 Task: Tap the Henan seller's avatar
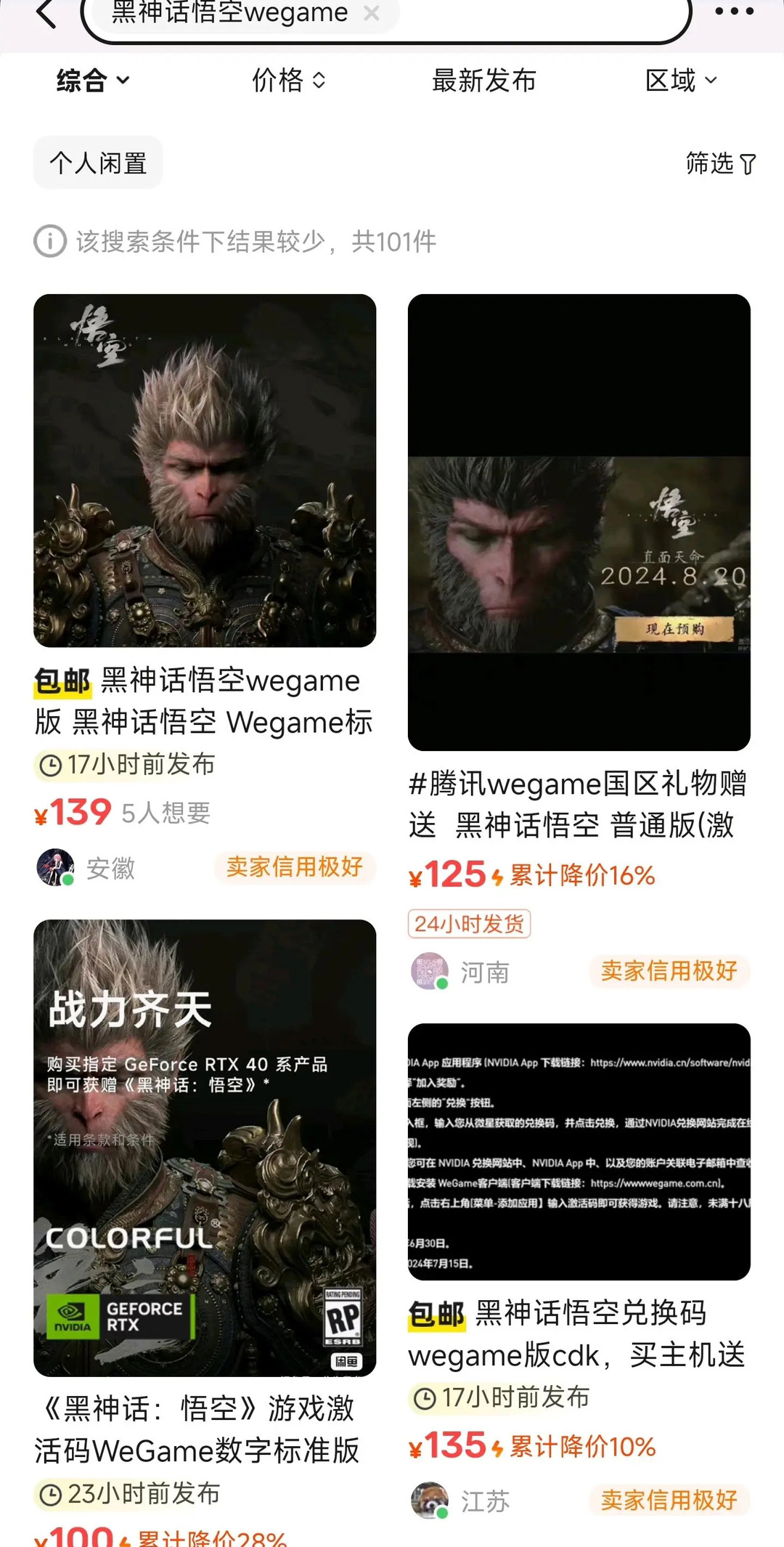click(428, 972)
